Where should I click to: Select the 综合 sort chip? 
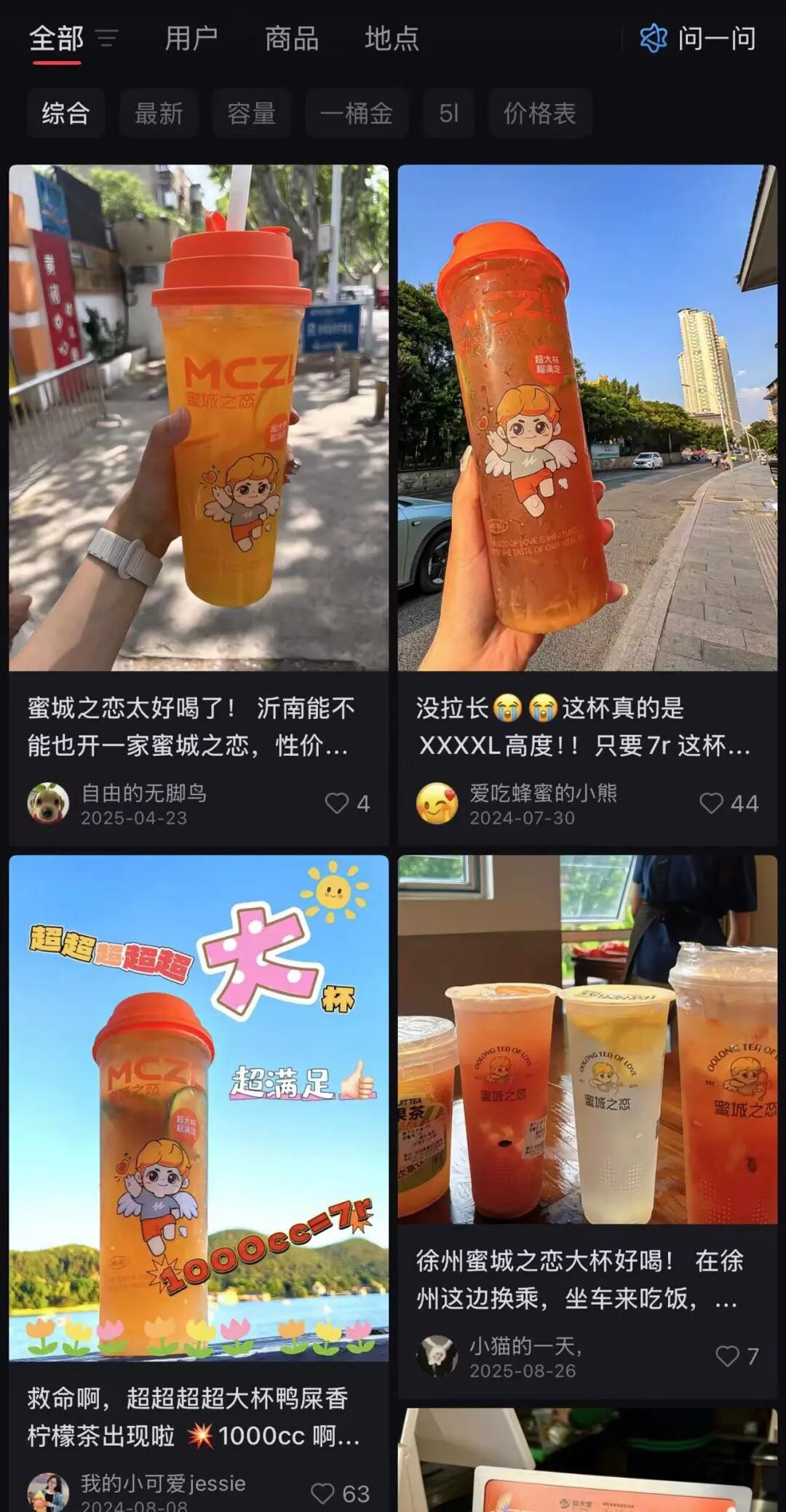[65, 114]
